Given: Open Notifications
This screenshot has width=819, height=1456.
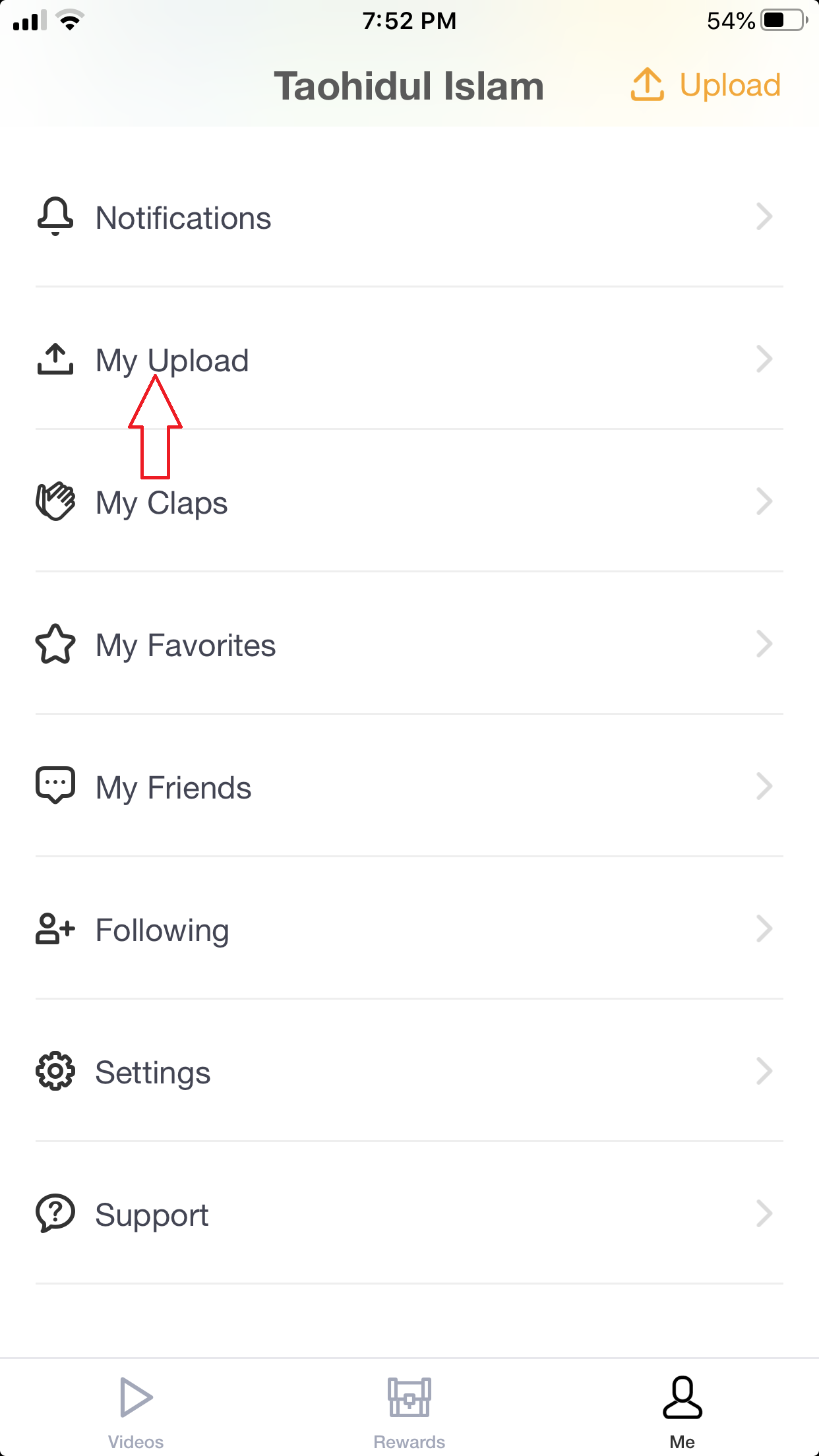Looking at the screenshot, I should [409, 218].
